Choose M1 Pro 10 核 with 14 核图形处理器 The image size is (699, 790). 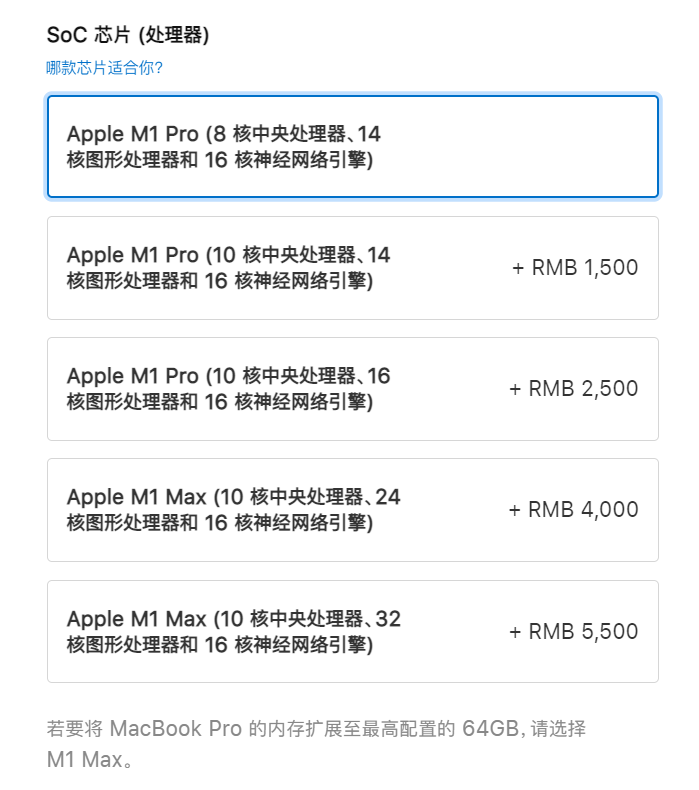[352, 268]
